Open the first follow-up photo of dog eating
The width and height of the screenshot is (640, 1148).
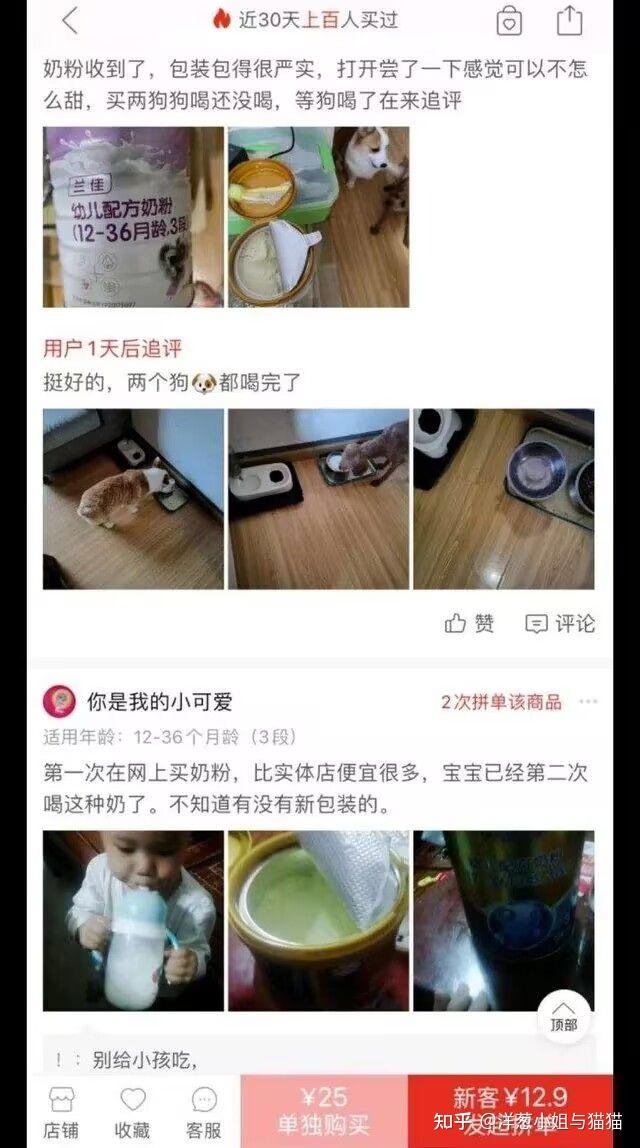[133, 499]
